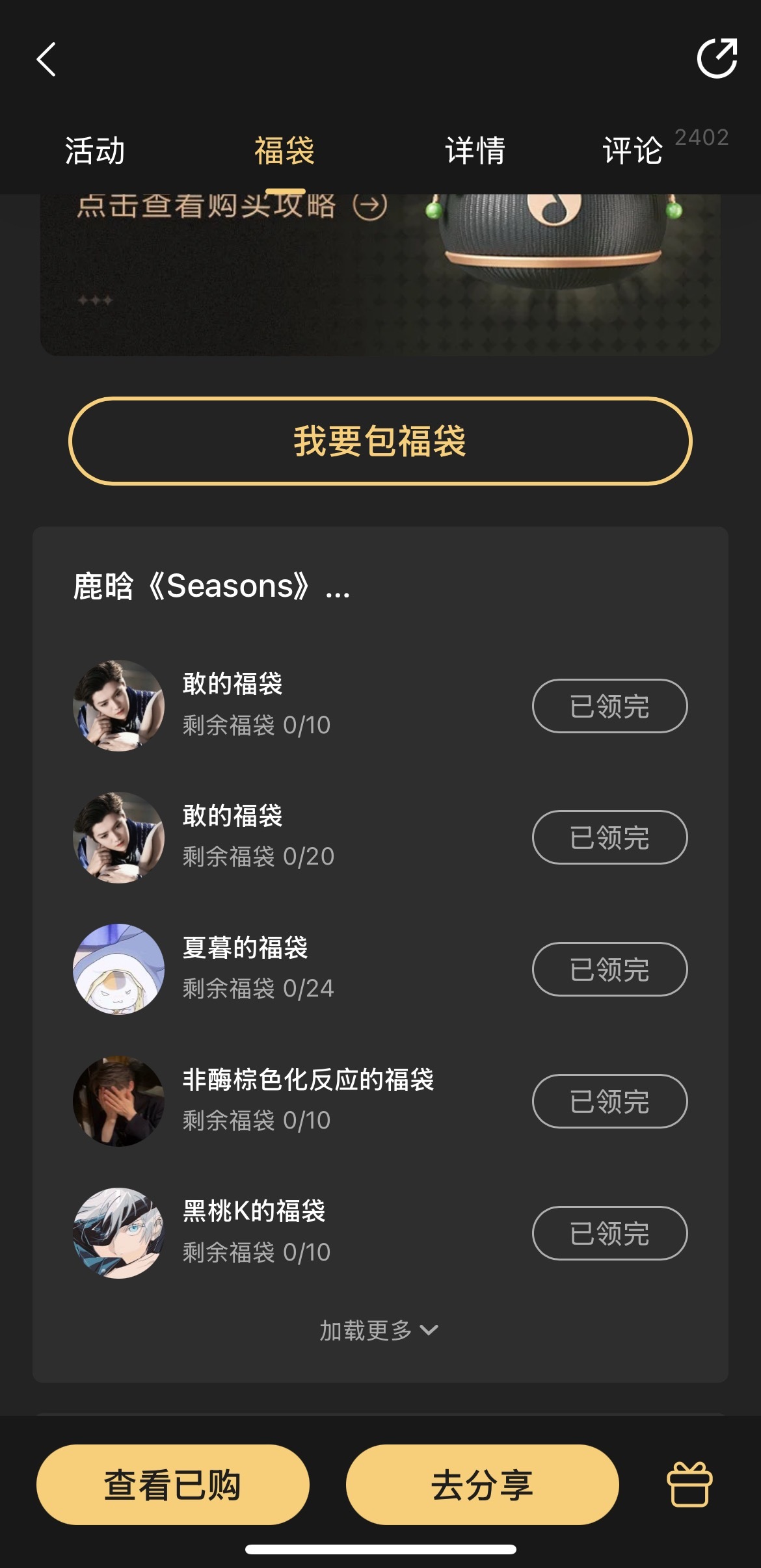Switch to the 详情 tab
Image resolution: width=761 pixels, height=1568 pixels.
coord(475,151)
